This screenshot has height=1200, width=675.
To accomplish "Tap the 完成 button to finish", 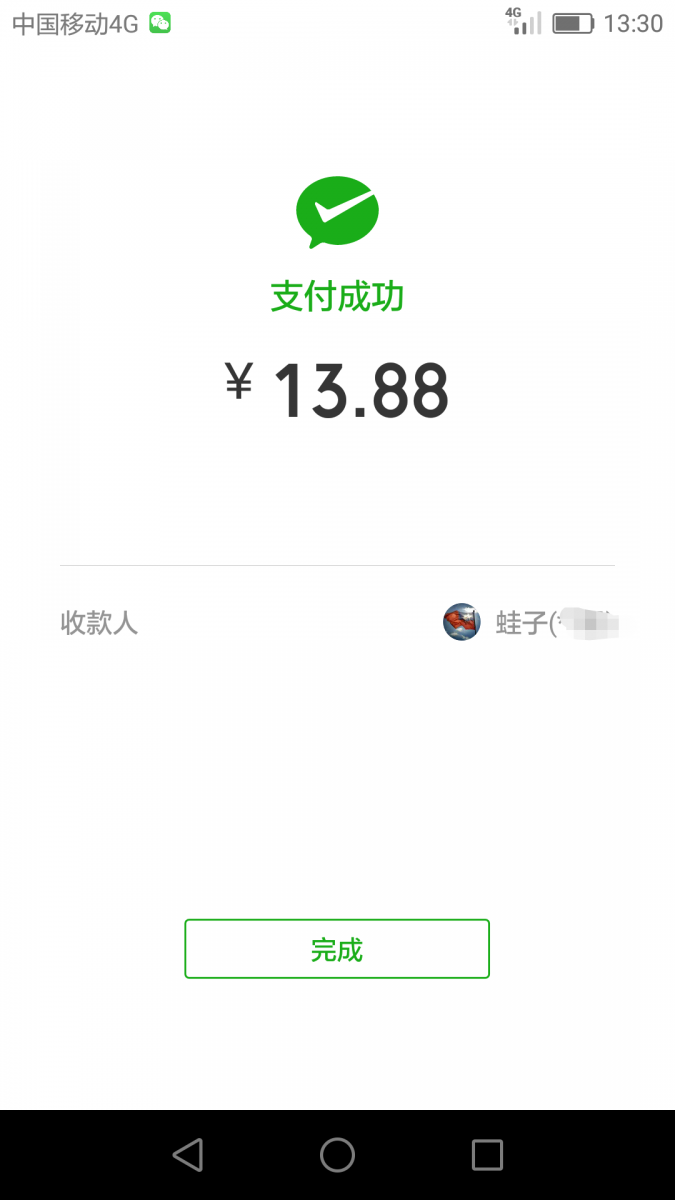I will pyautogui.click(x=337, y=949).
